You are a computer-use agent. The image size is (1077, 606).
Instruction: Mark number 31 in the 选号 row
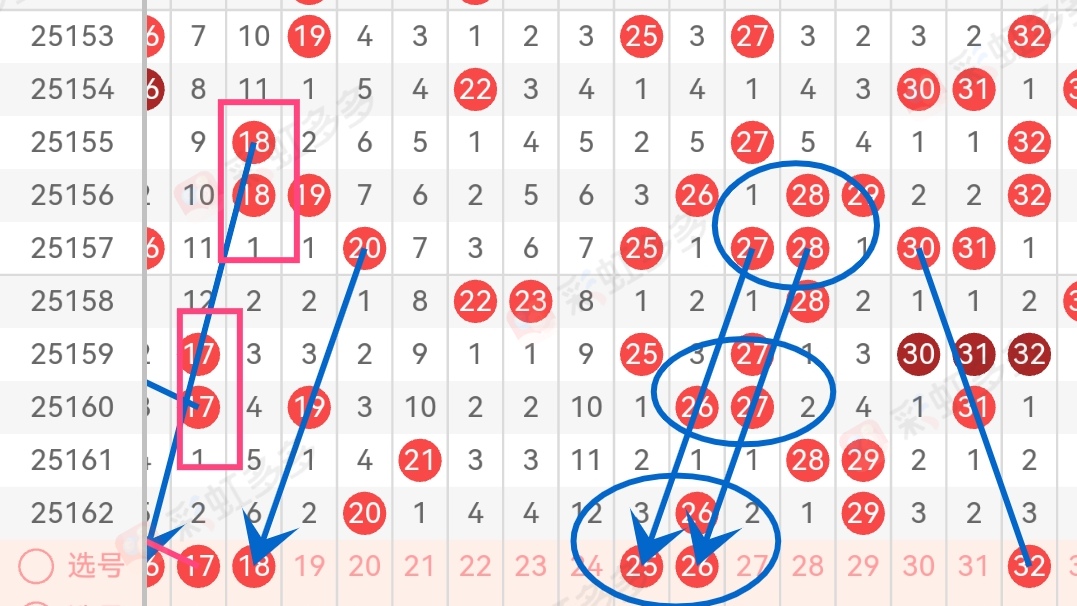pos(973,567)
